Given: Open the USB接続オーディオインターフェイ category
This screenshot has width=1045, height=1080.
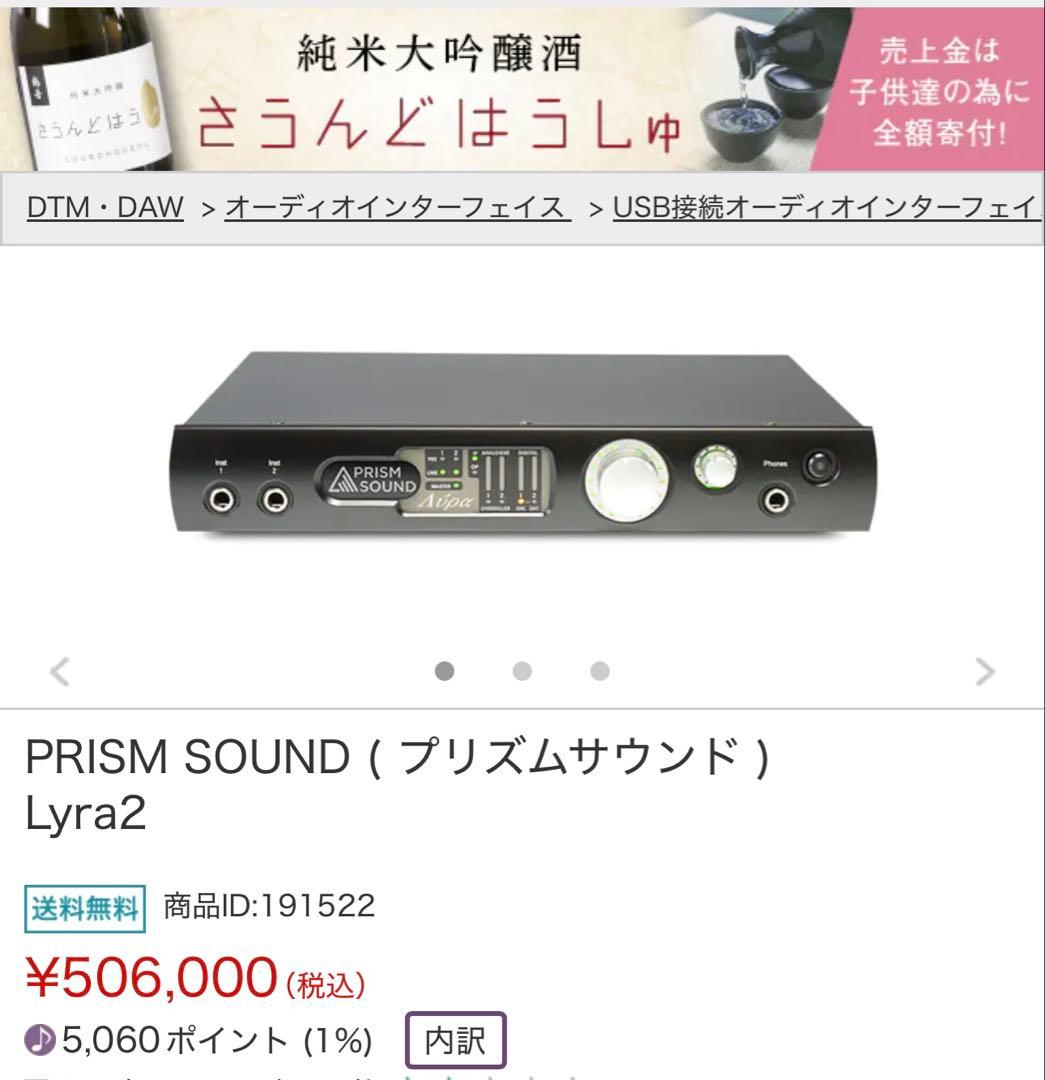Looking at the screenshot, I should [825, 207].
